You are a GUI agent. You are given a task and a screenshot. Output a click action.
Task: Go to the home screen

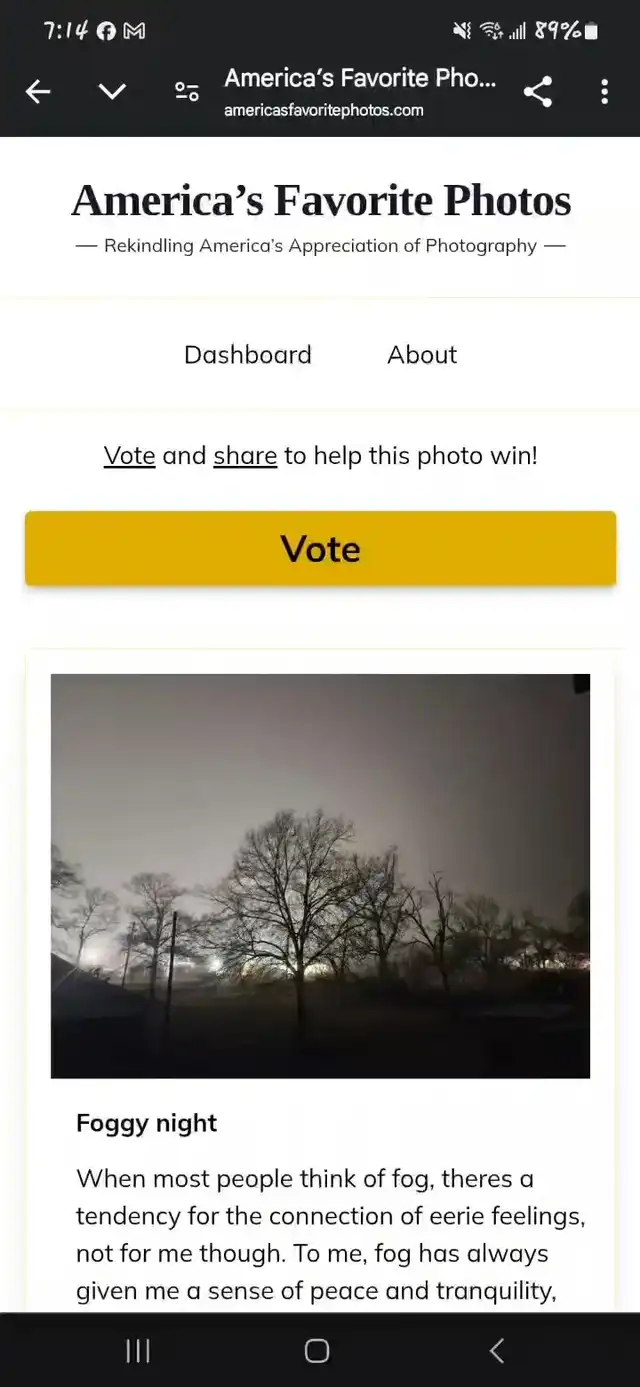pos(317,1351)
